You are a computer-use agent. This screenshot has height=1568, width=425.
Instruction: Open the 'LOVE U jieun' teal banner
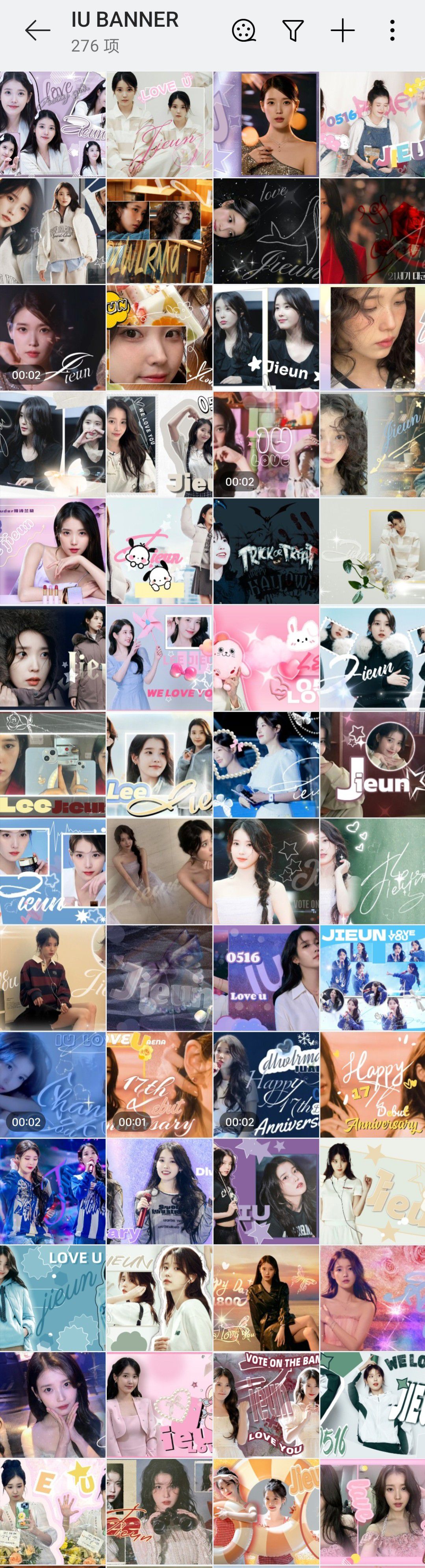pos(52,1298)
